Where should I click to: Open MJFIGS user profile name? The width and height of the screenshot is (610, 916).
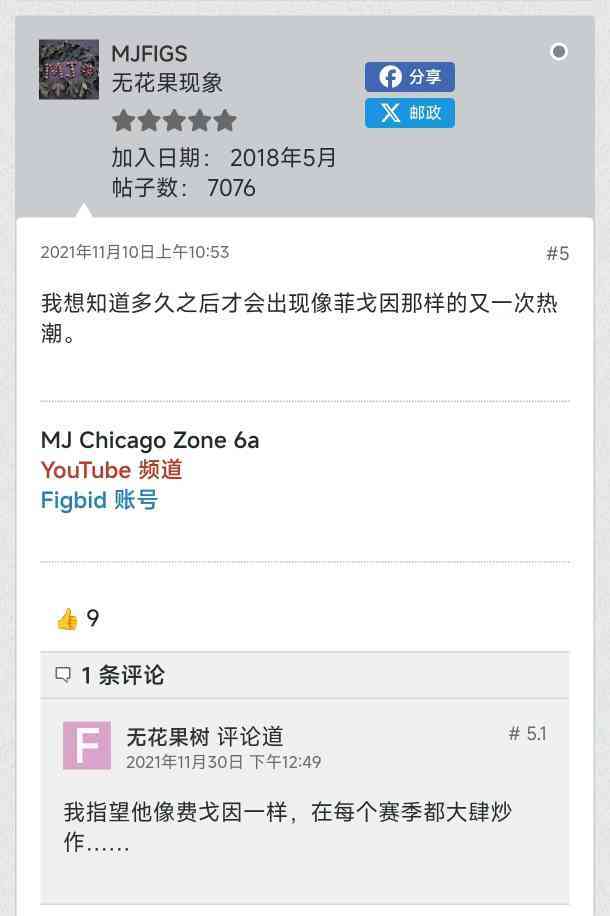click(x=149, y=54)
